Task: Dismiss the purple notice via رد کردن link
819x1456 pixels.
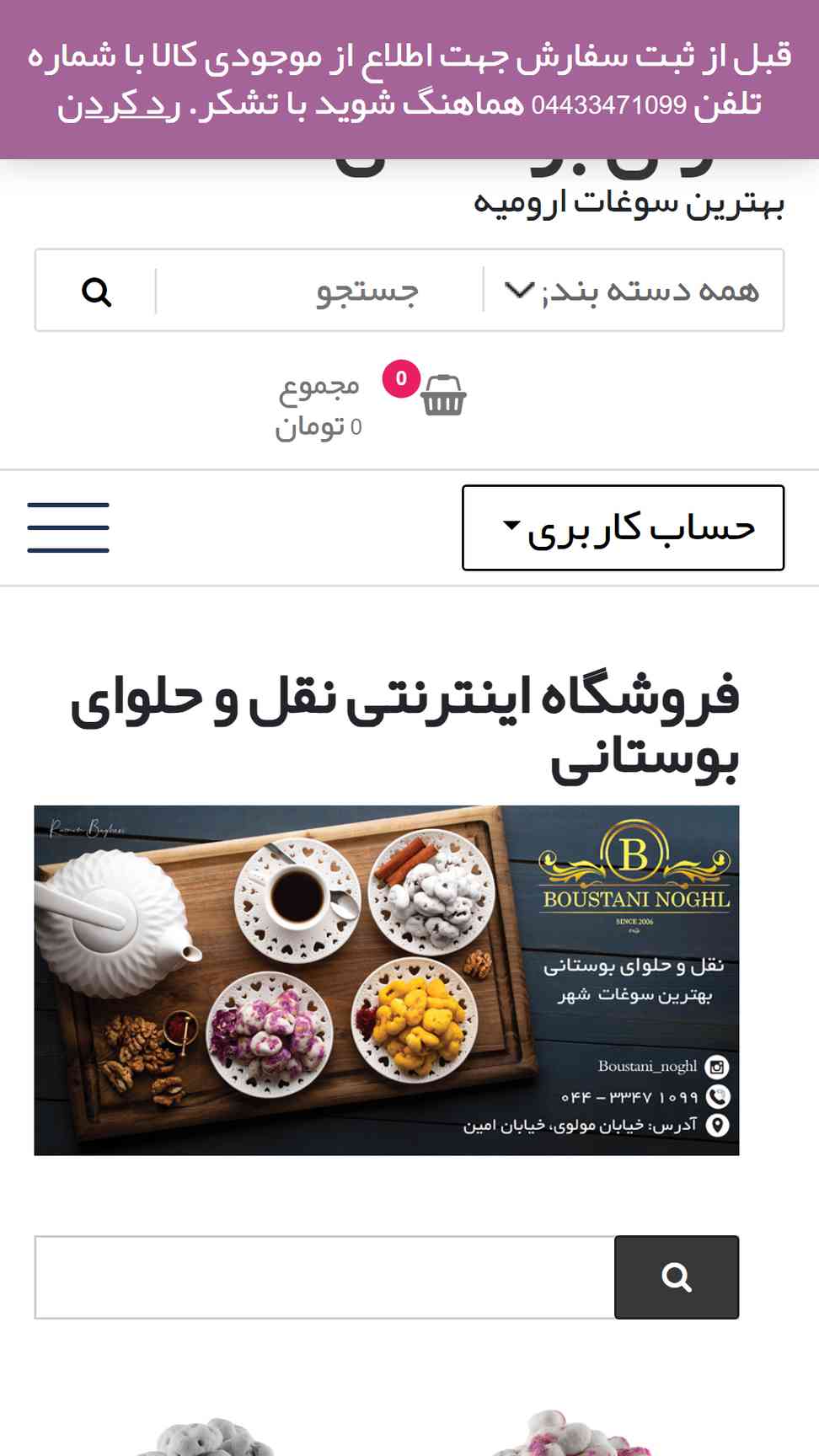Action: 119,105
